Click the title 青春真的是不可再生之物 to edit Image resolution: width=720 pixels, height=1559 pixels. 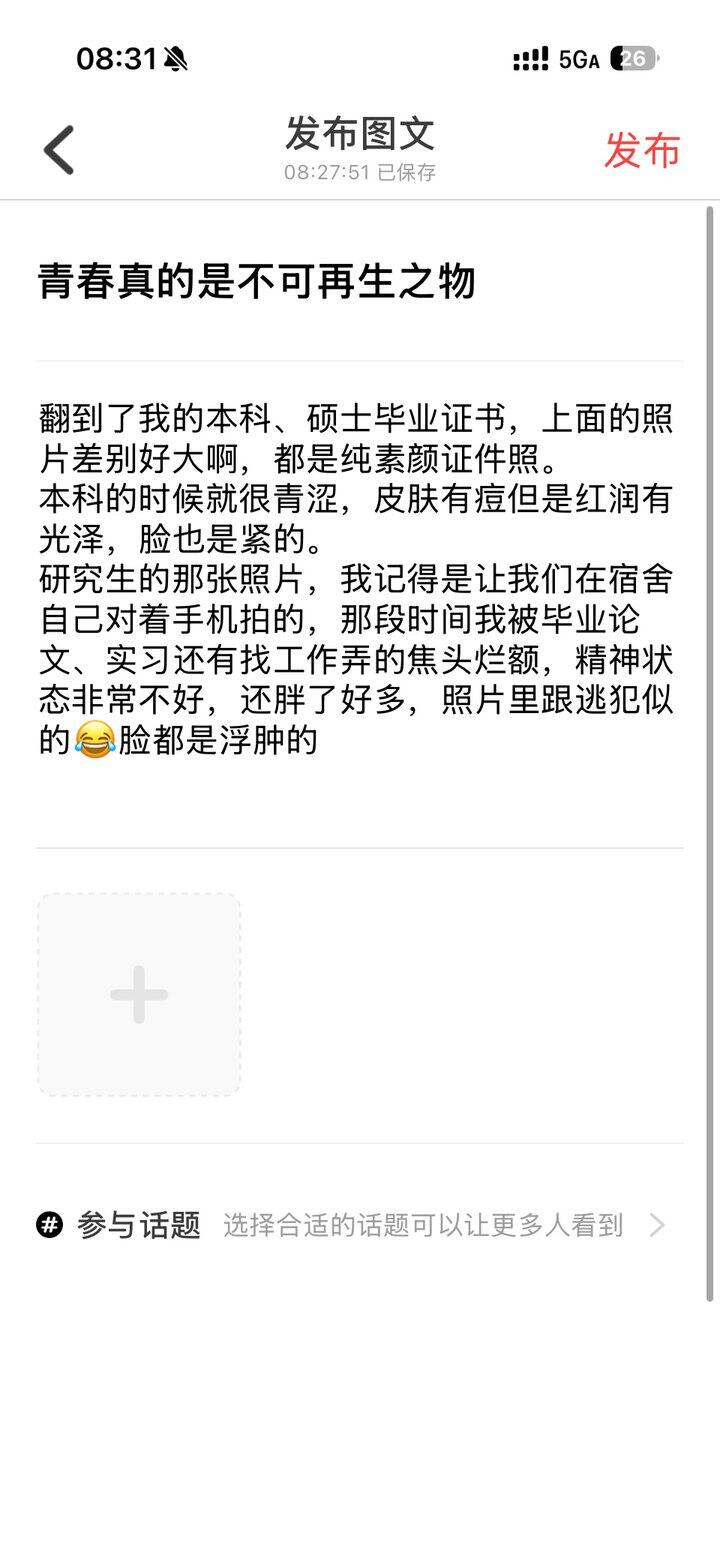tap(255, 282)
